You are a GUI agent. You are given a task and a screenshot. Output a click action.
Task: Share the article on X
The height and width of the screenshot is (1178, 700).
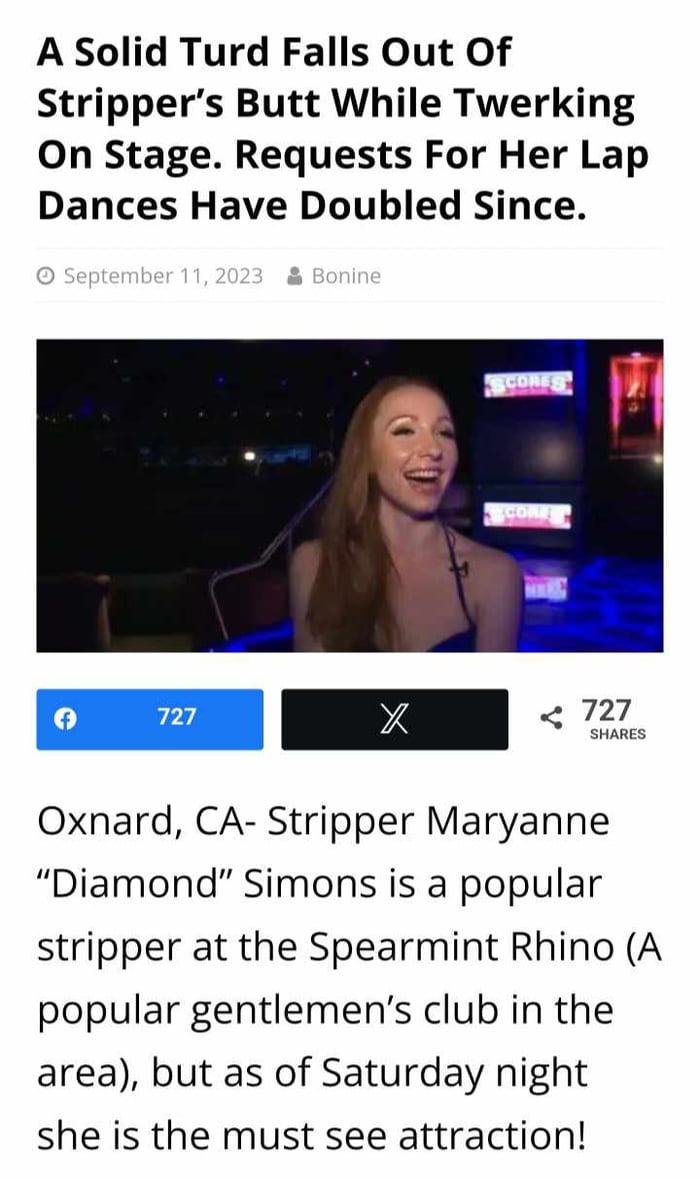pos(394,718)
